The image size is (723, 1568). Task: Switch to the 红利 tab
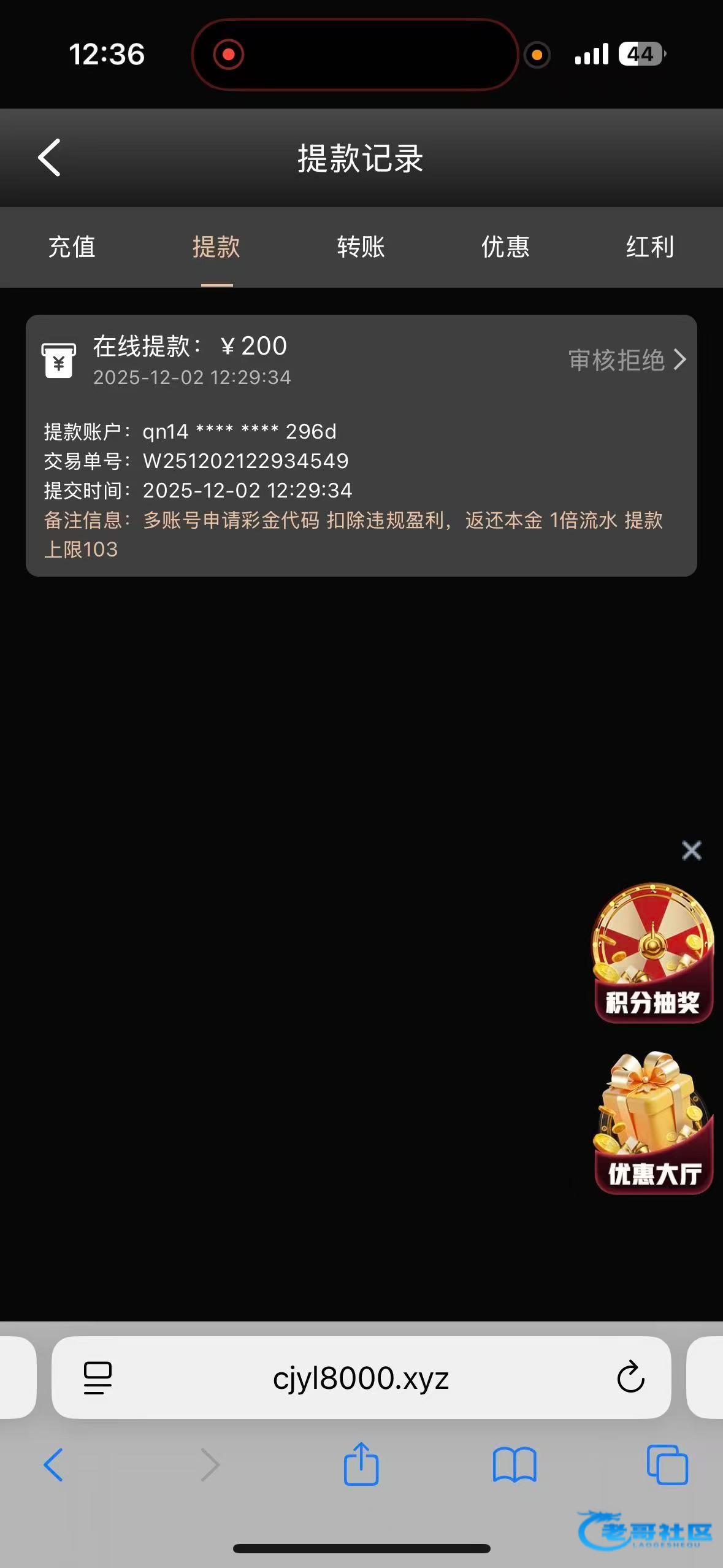click(649, 247)
